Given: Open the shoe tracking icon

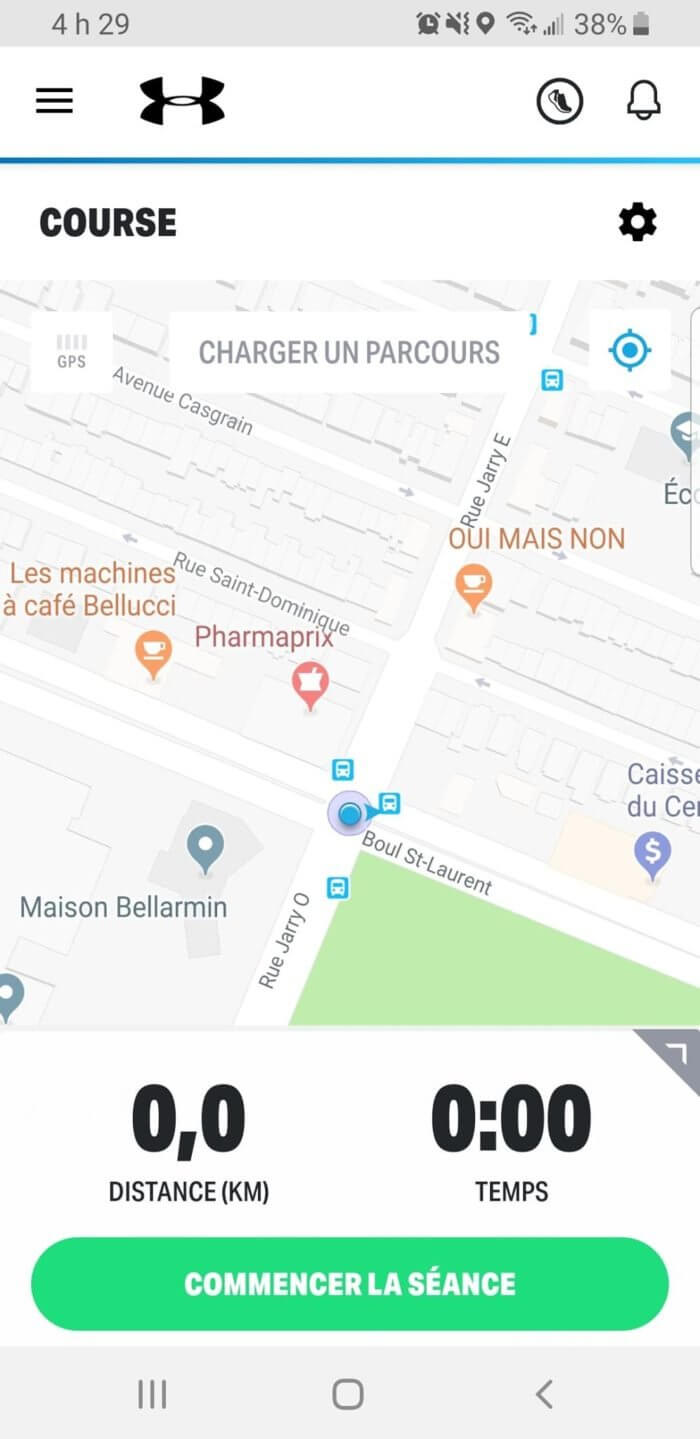Looking at the screenshot, I should [559, 101].
